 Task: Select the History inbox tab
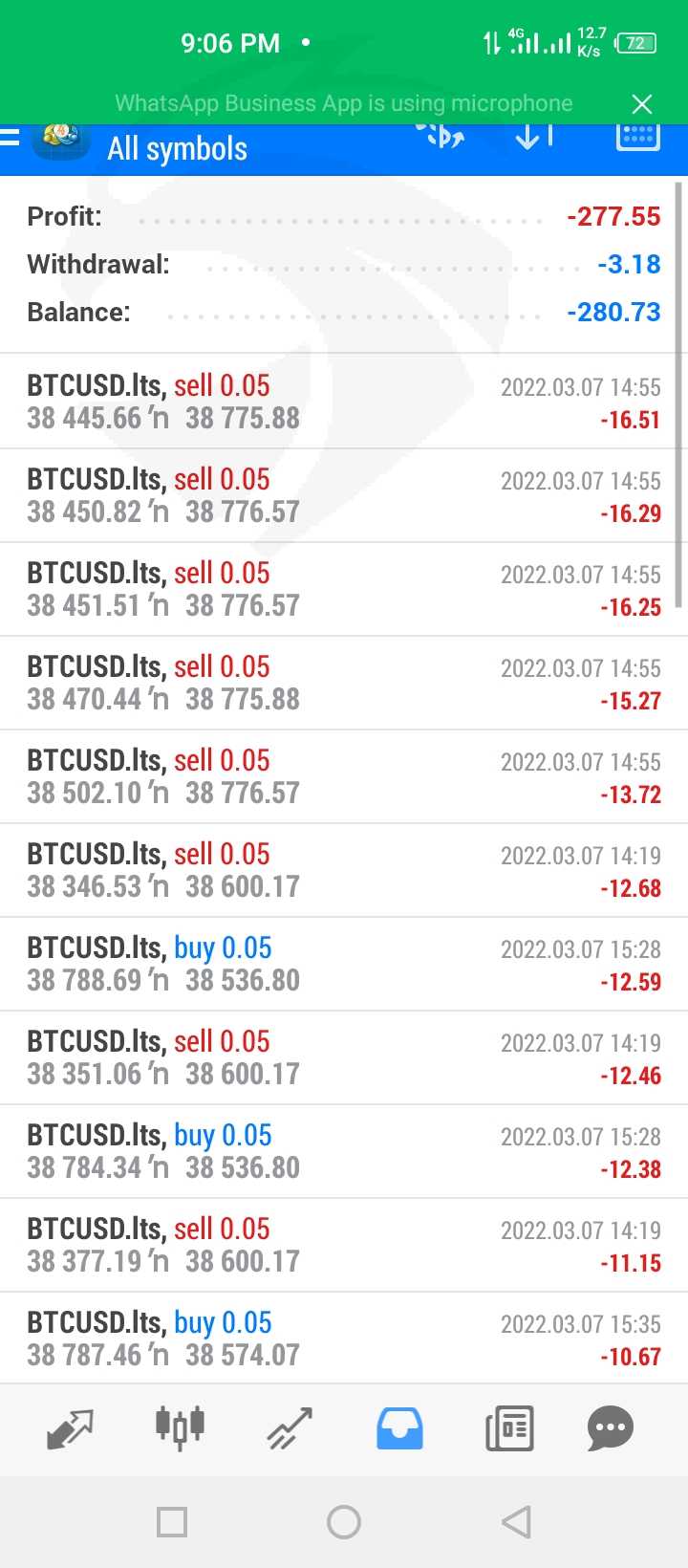pos(399,1429)
